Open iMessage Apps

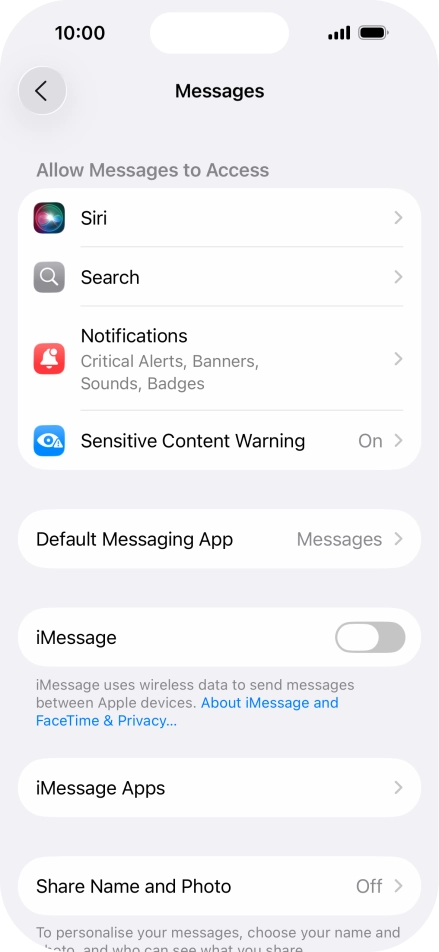tap(219, 788)
